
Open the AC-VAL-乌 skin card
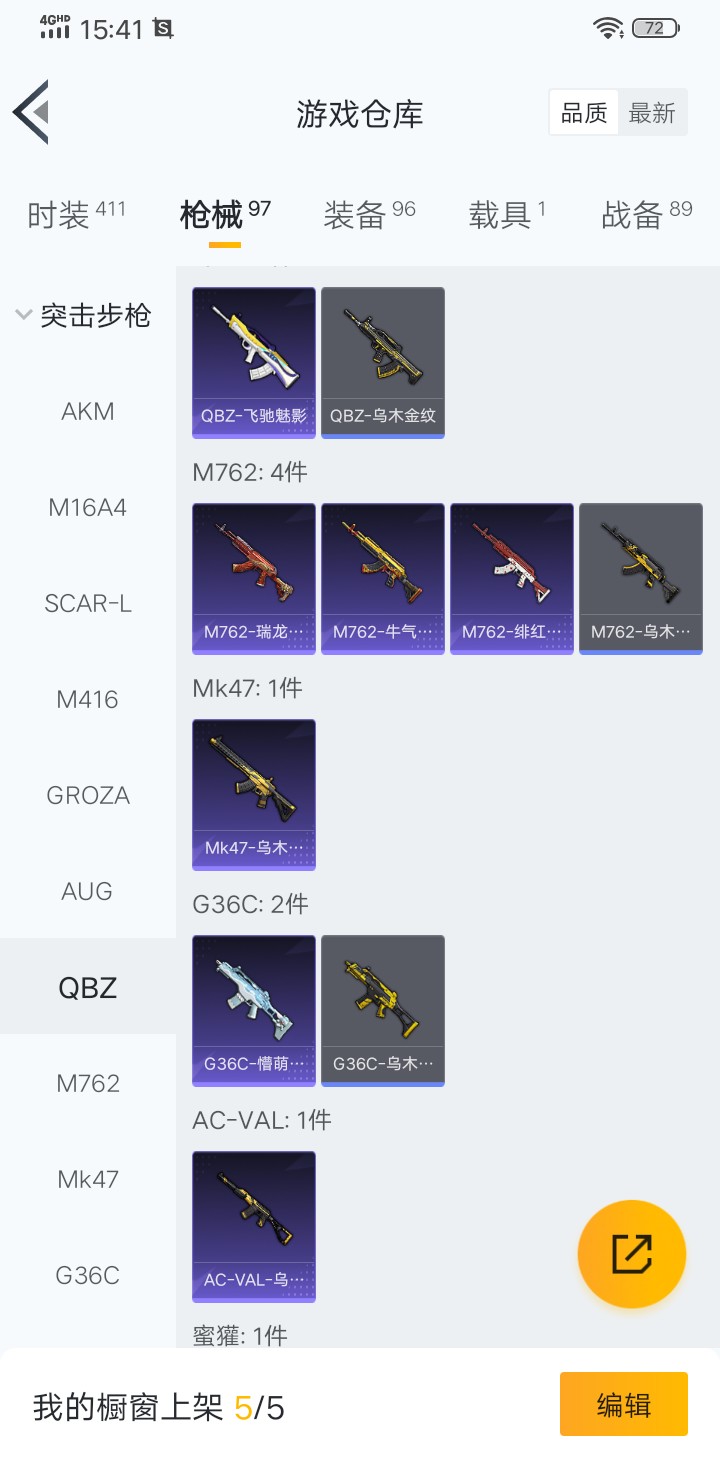pos(254,1226)
